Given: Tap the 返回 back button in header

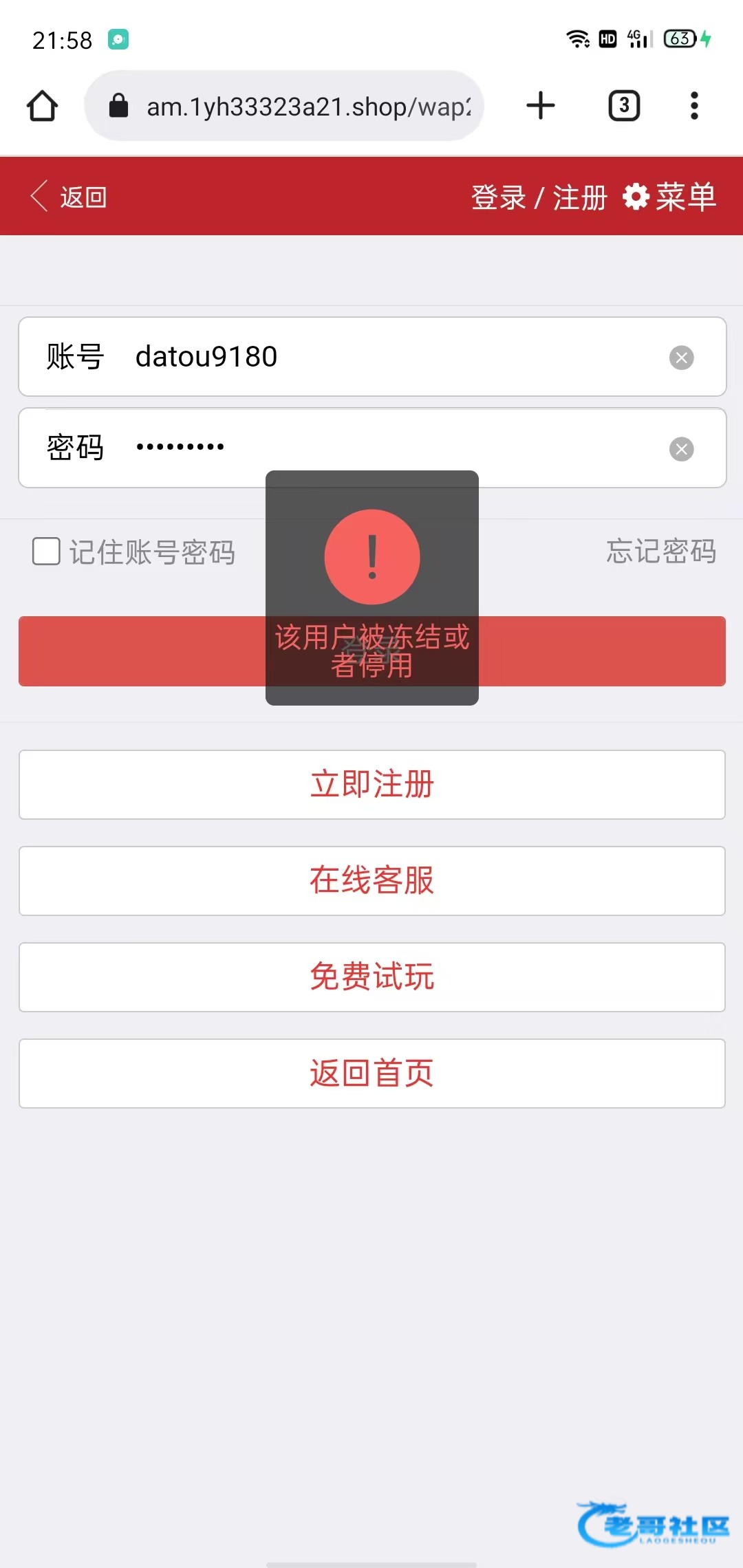Looking at the screenshot, I should click(69, 197).
